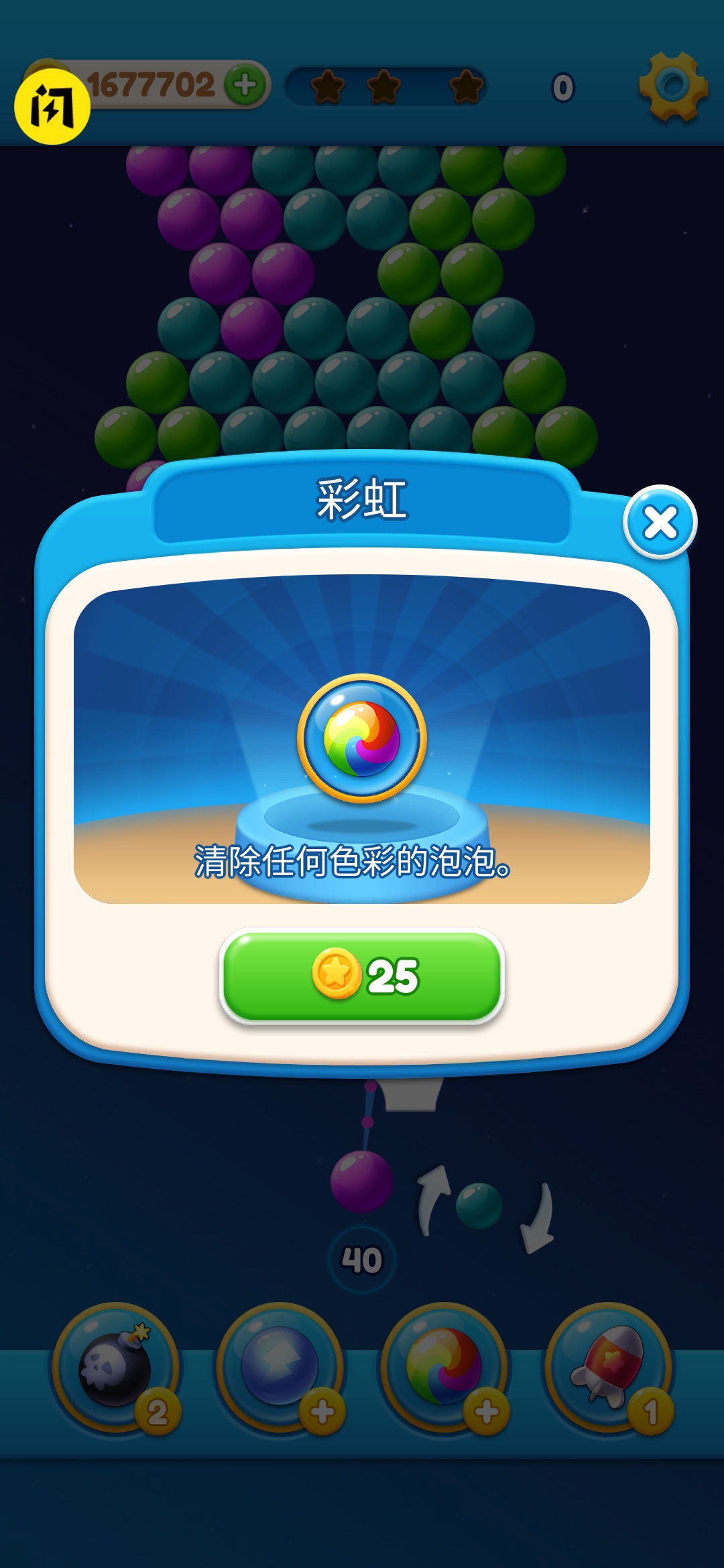Tap the yellow 闪 floating icon
Image resolution: width=724 pixels, height=1568 pixels.
point(52,107)
